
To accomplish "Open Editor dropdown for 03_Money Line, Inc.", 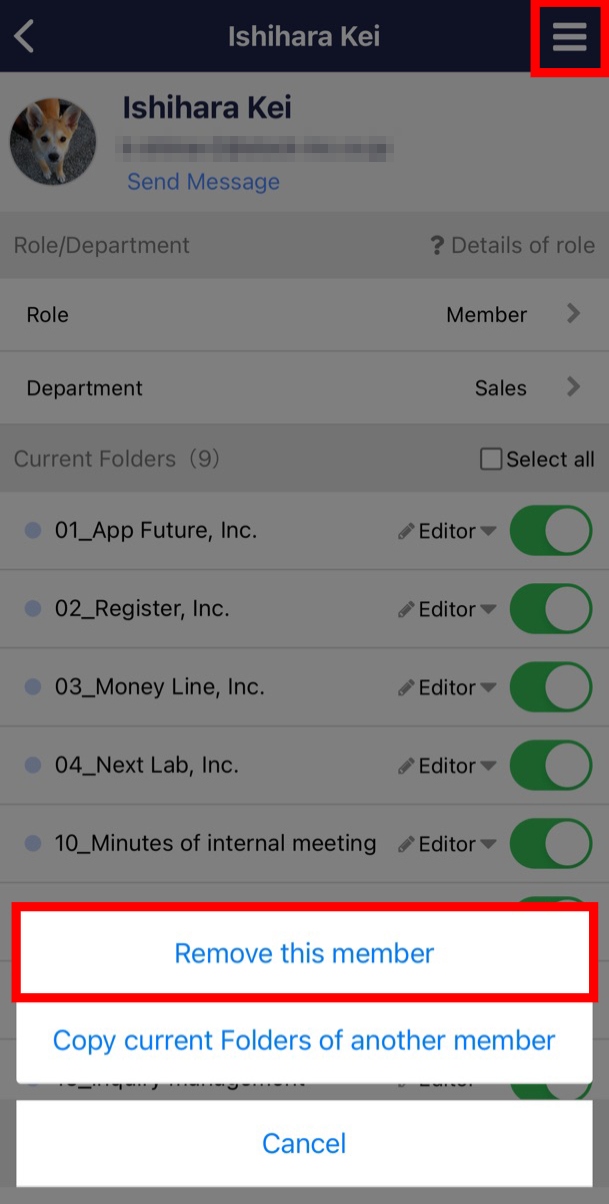I will click(447, 688).
